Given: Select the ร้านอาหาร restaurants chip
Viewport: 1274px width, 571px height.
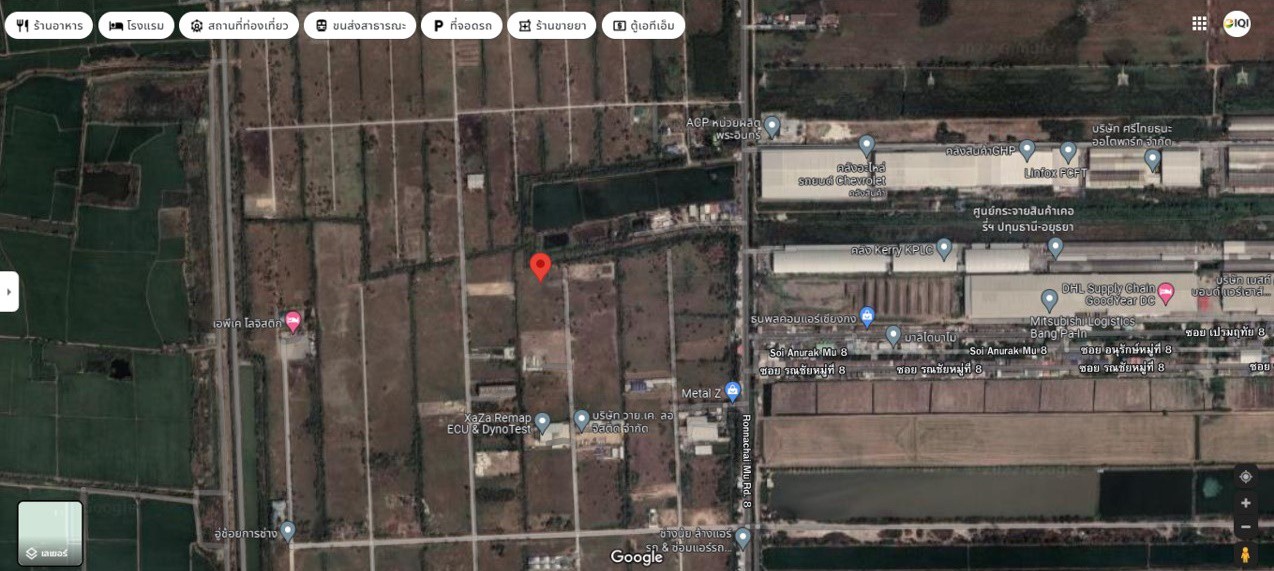Looking at the screenshot, I should point(49,26).
